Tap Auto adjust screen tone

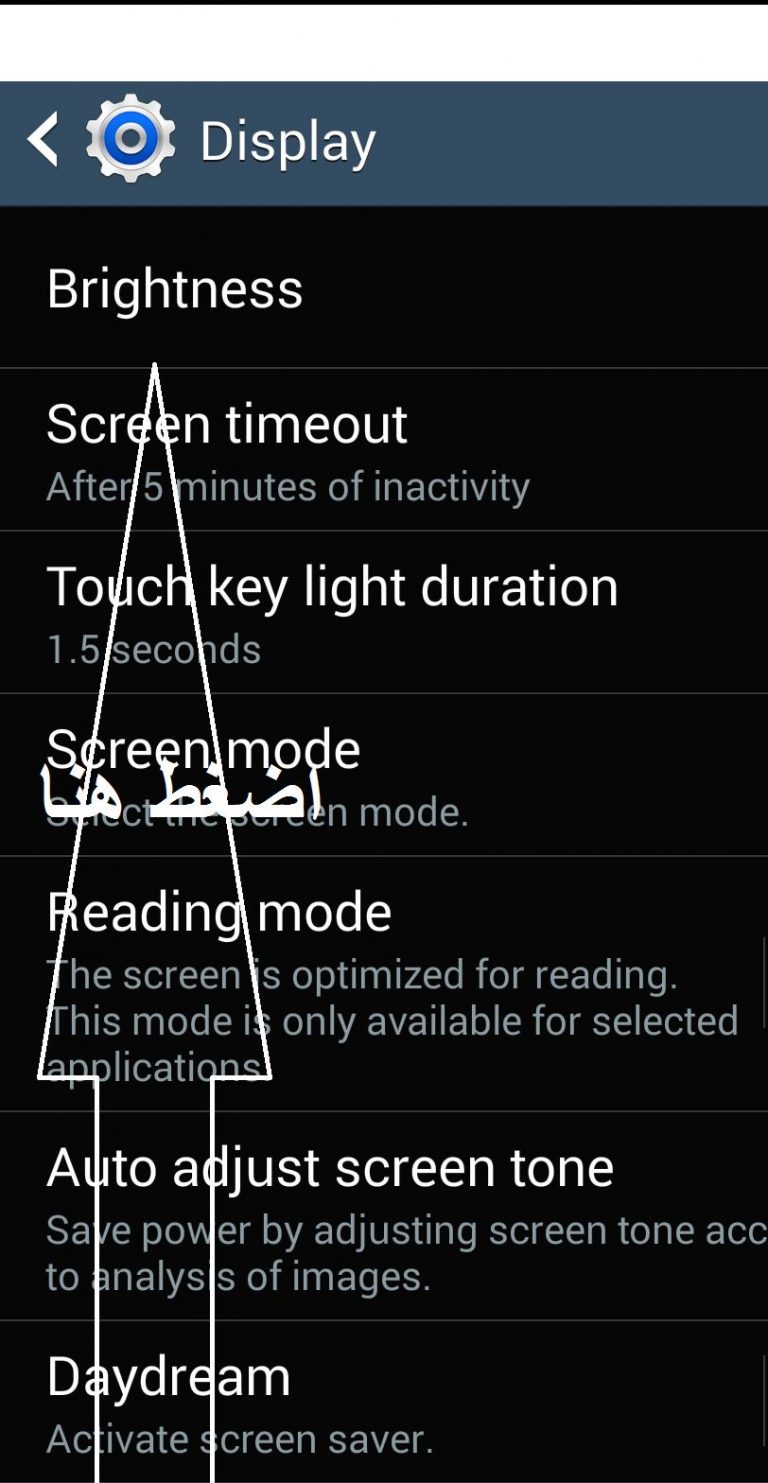click(x=384, y=1216)
